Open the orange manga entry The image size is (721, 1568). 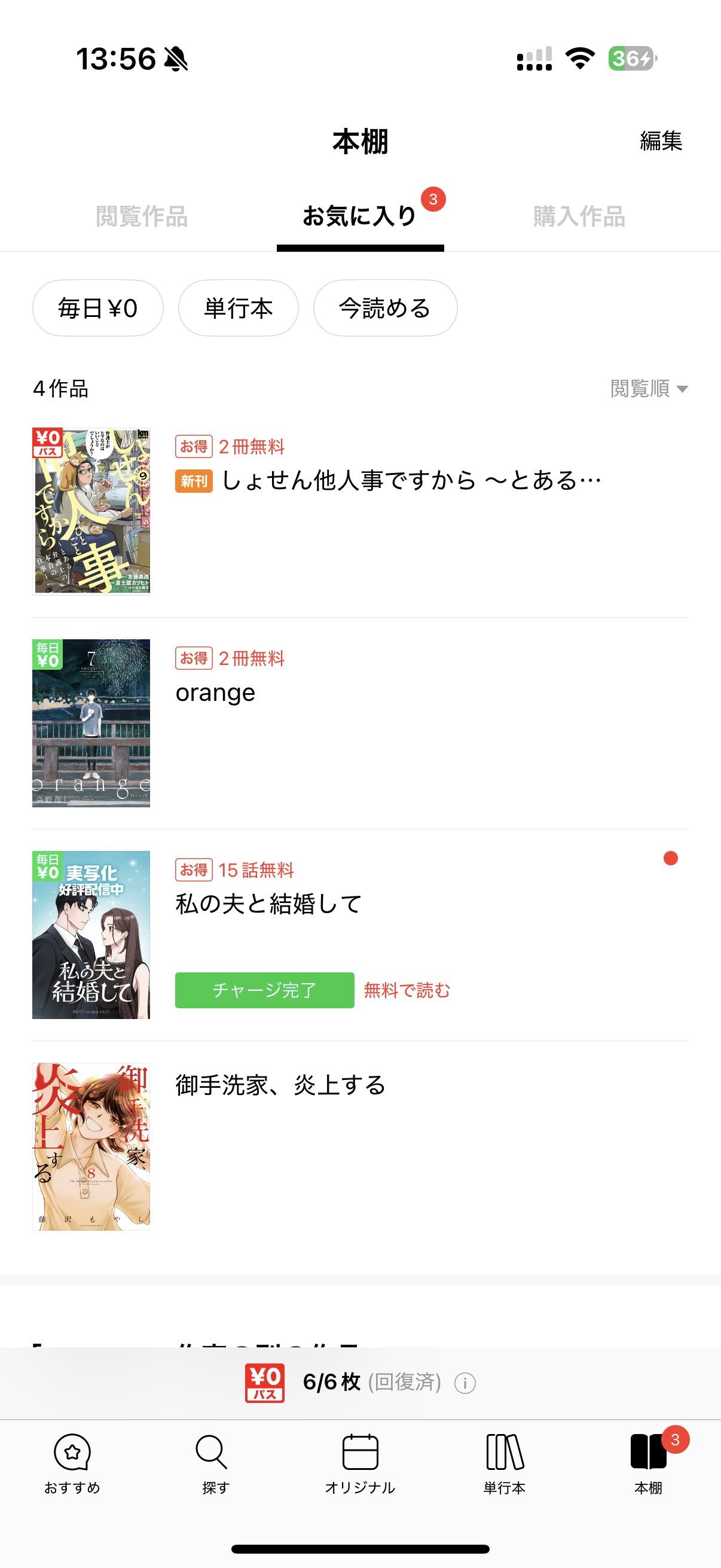215,693
